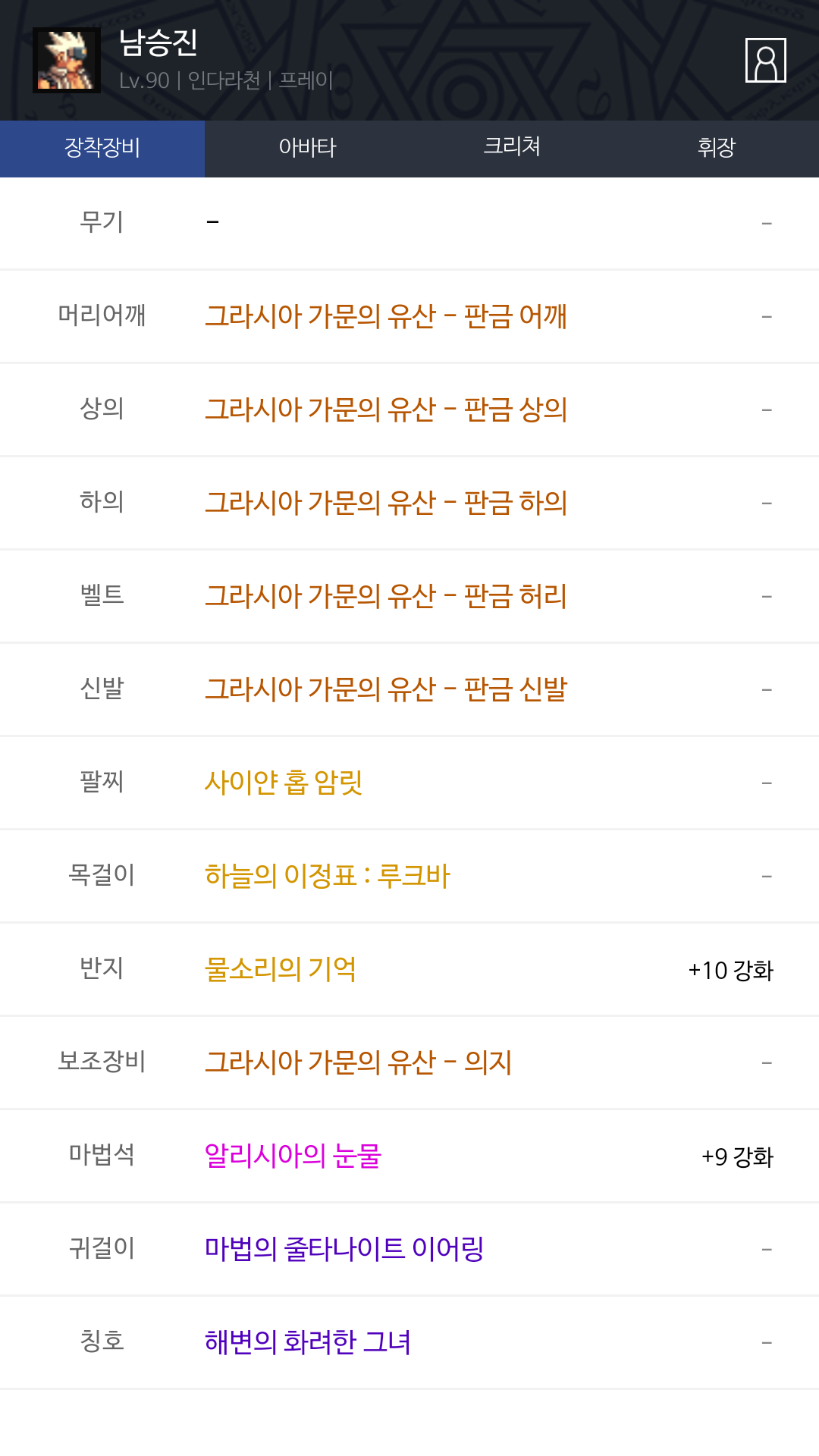Switch to the 휘장 tab
The height and width of the screenshot is (1456, 819).
tap(717, 148)
